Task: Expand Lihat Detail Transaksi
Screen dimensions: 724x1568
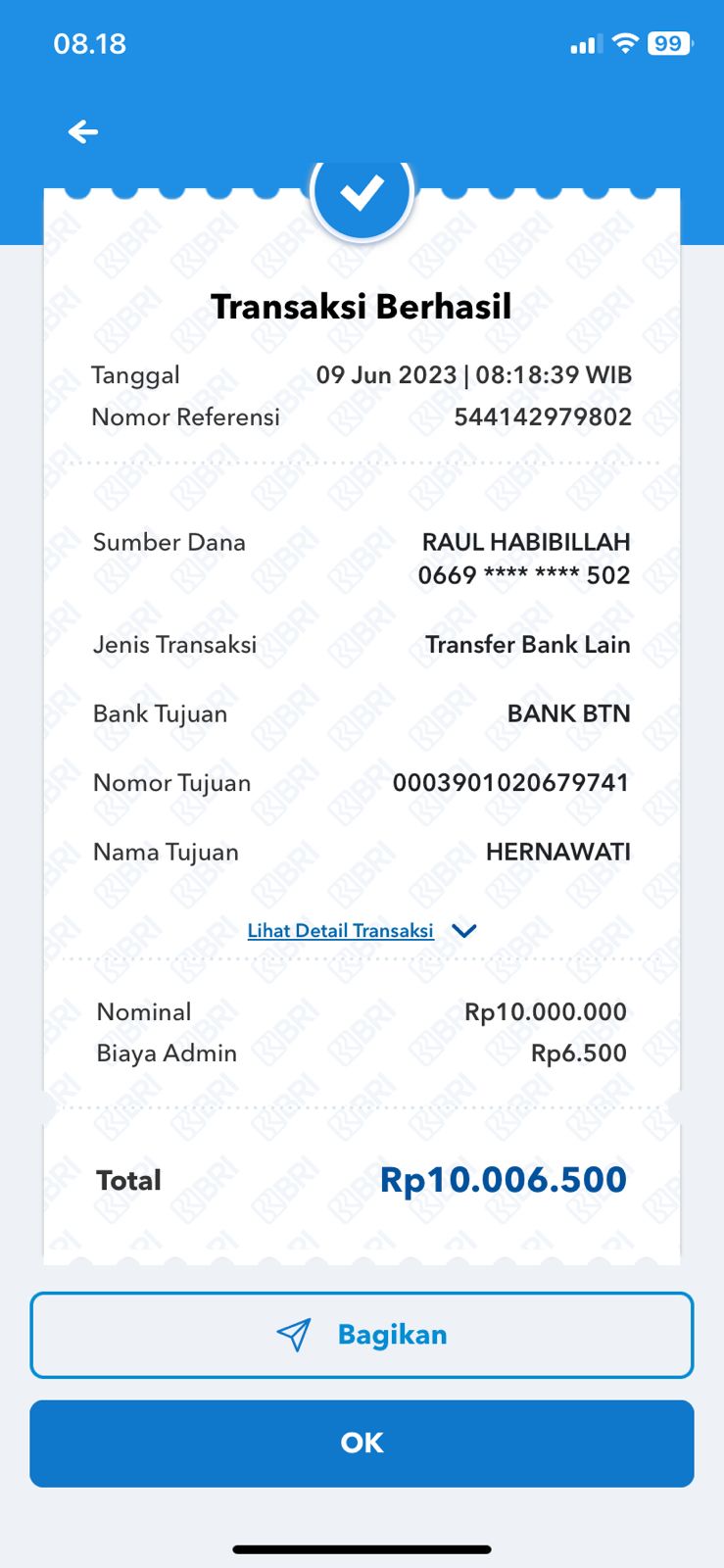Action: (x=361, y=930)
